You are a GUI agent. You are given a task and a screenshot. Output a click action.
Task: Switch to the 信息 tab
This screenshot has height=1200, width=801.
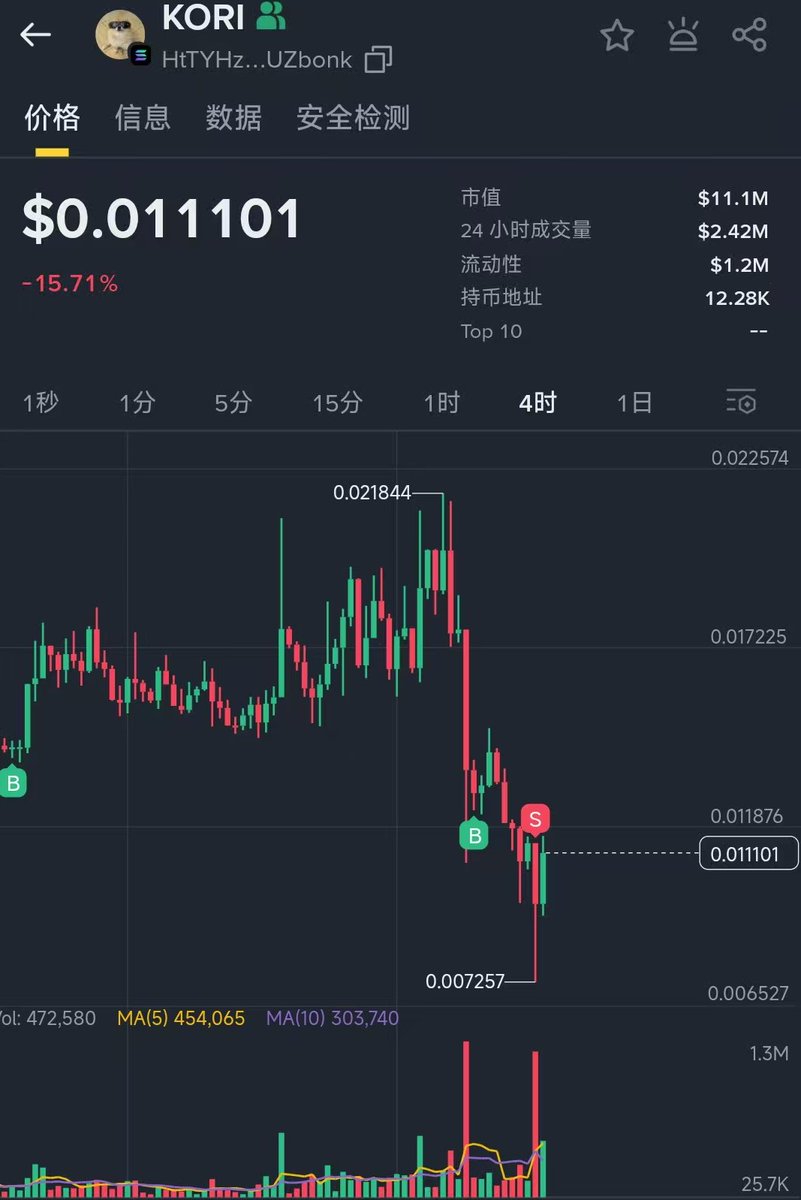tap(143, 118)
